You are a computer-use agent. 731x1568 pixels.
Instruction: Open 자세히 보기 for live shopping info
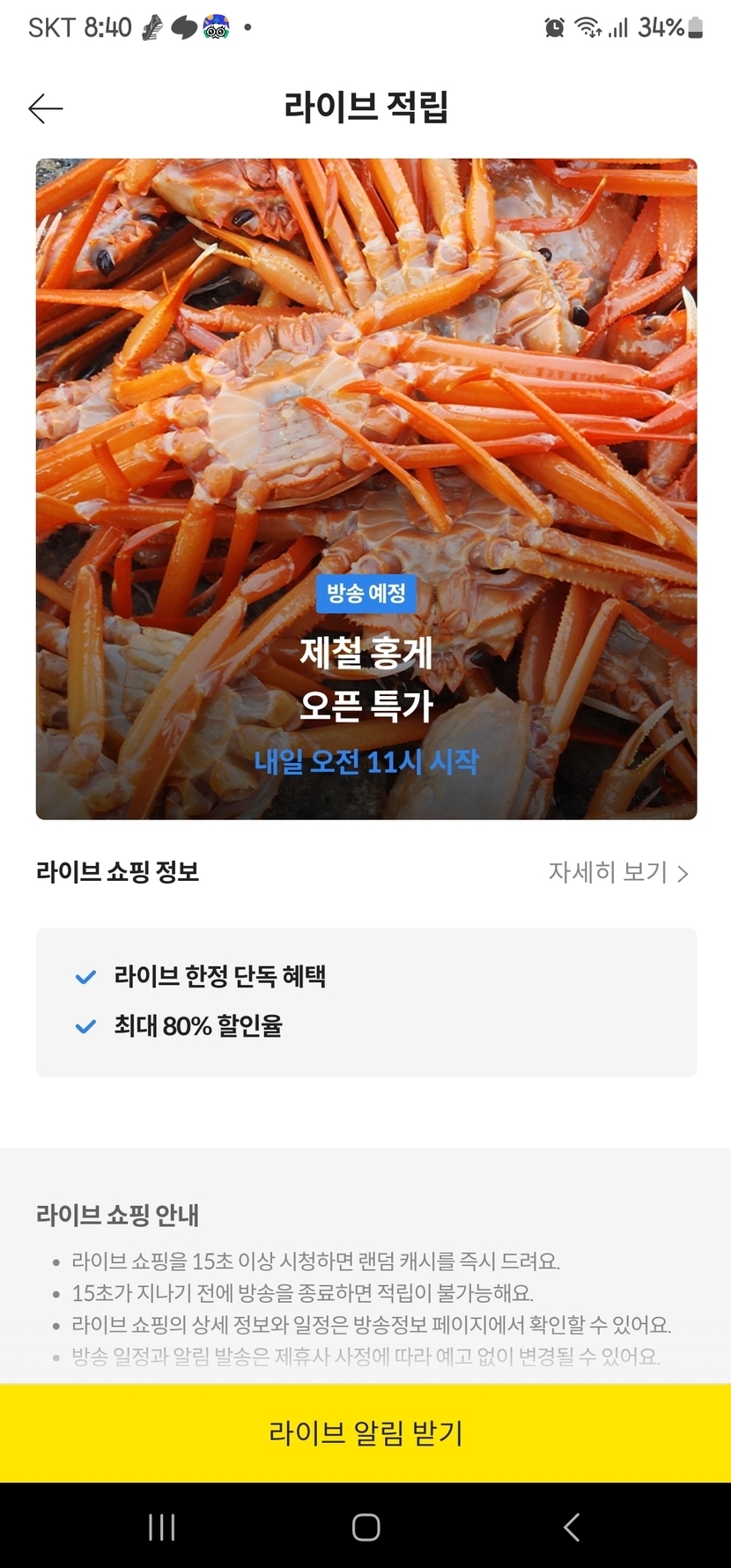[x=617, y=872]
